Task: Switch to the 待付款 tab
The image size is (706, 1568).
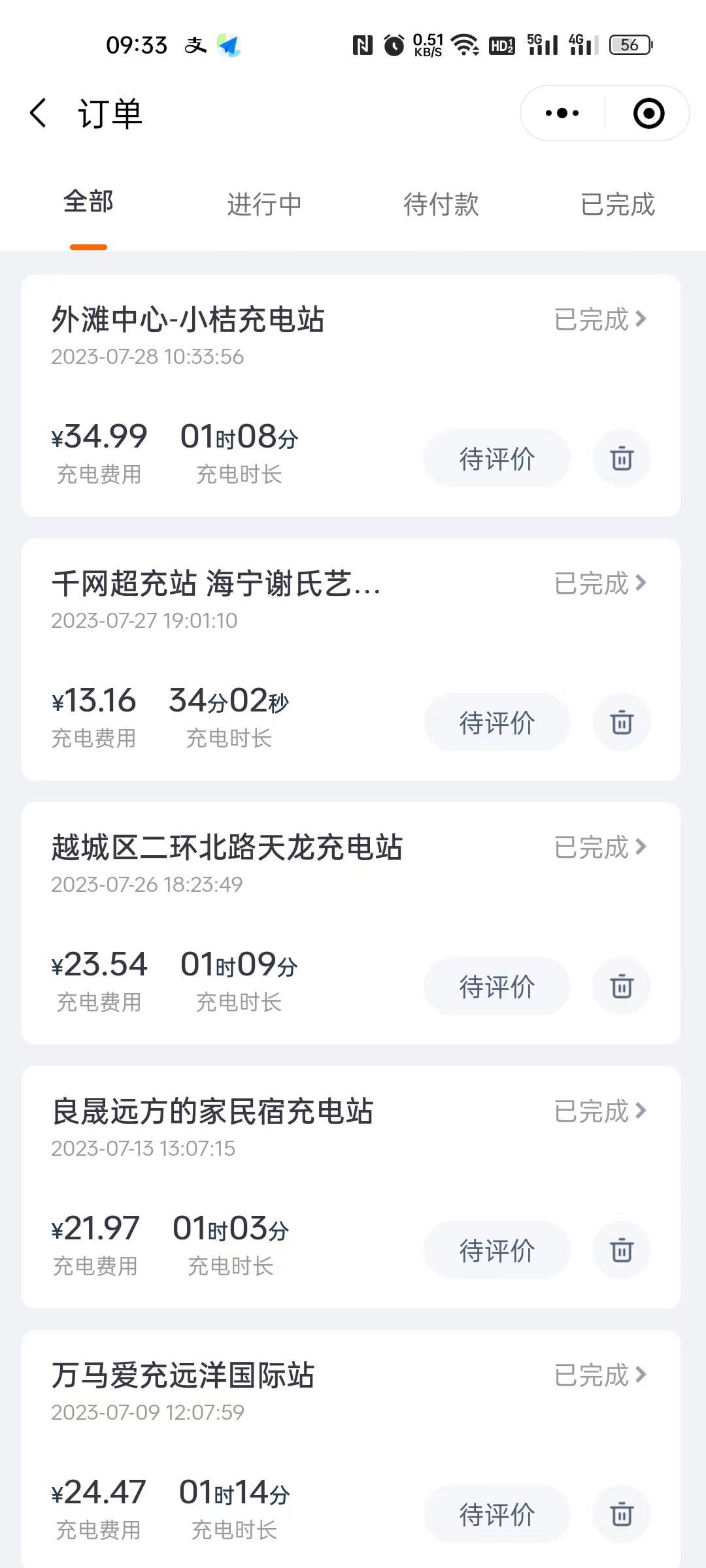Action: pyautogui.click(x=441, y=204)
